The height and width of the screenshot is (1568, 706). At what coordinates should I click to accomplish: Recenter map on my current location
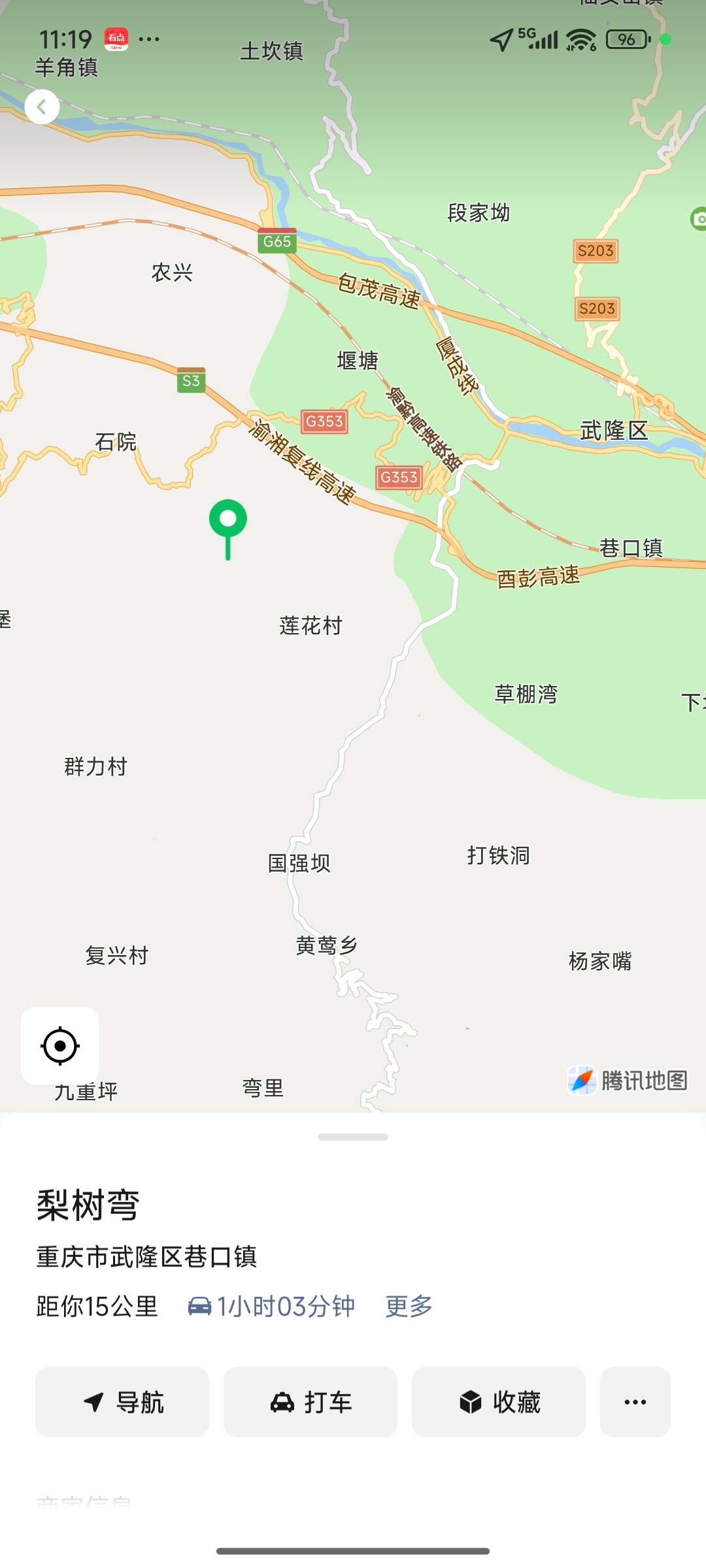(x=60, y=1046)
